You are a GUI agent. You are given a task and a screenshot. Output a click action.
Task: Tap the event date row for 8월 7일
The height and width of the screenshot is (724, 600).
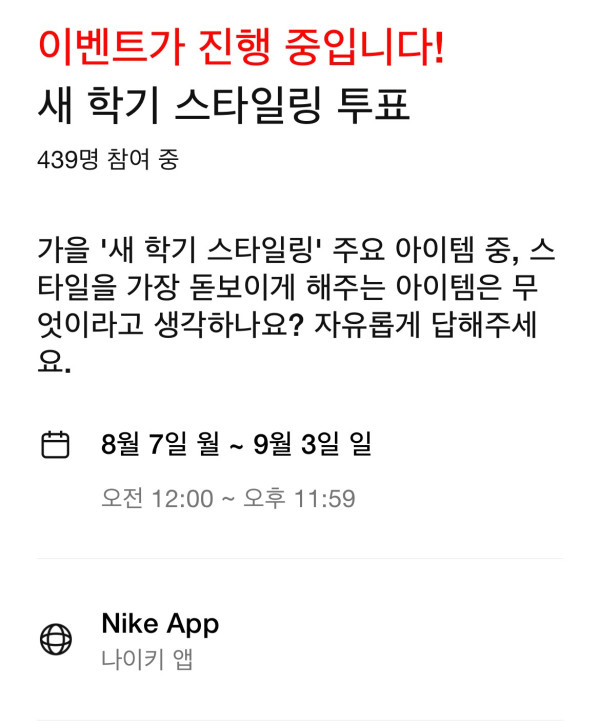236,445
